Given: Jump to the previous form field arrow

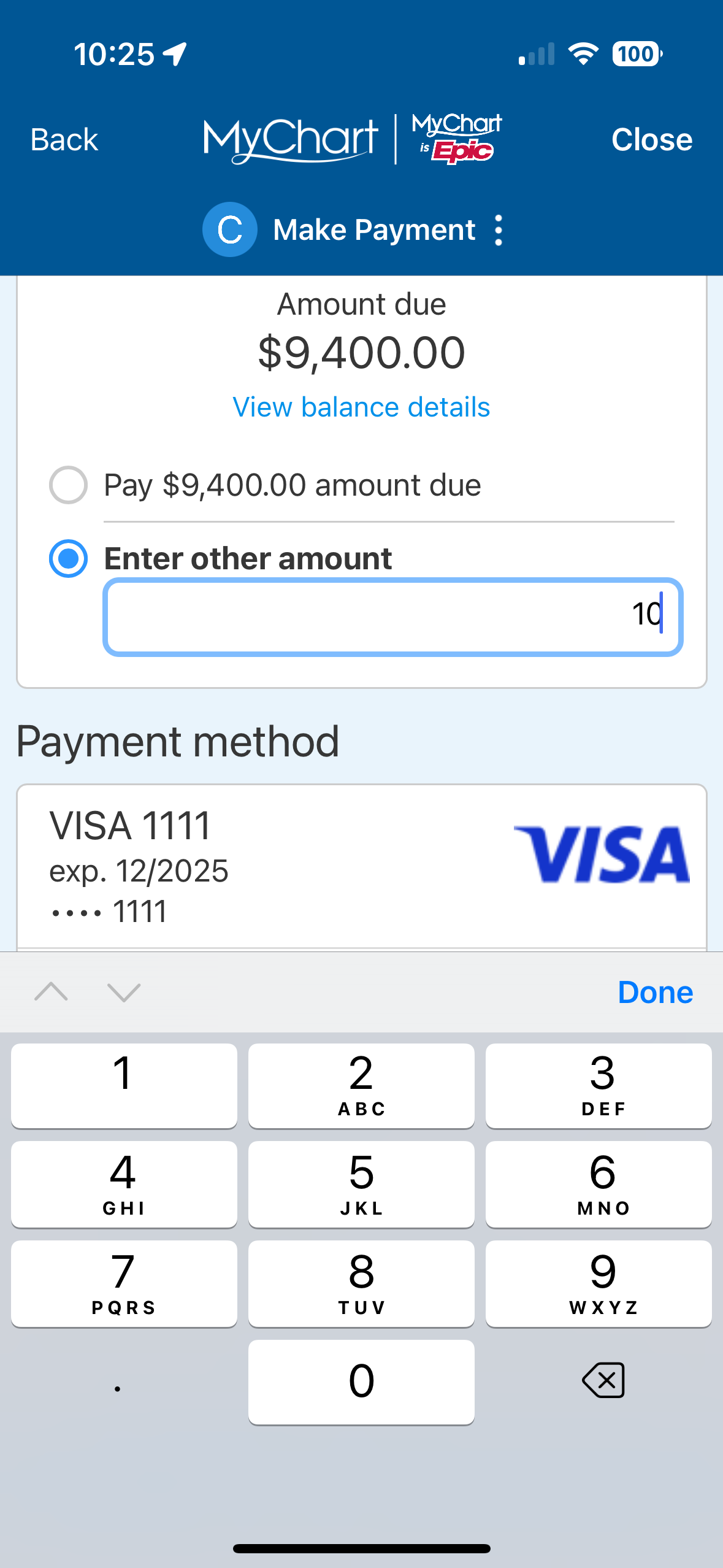Looking at the screenshot, I should pyautogui.click(x=52, y=992).
